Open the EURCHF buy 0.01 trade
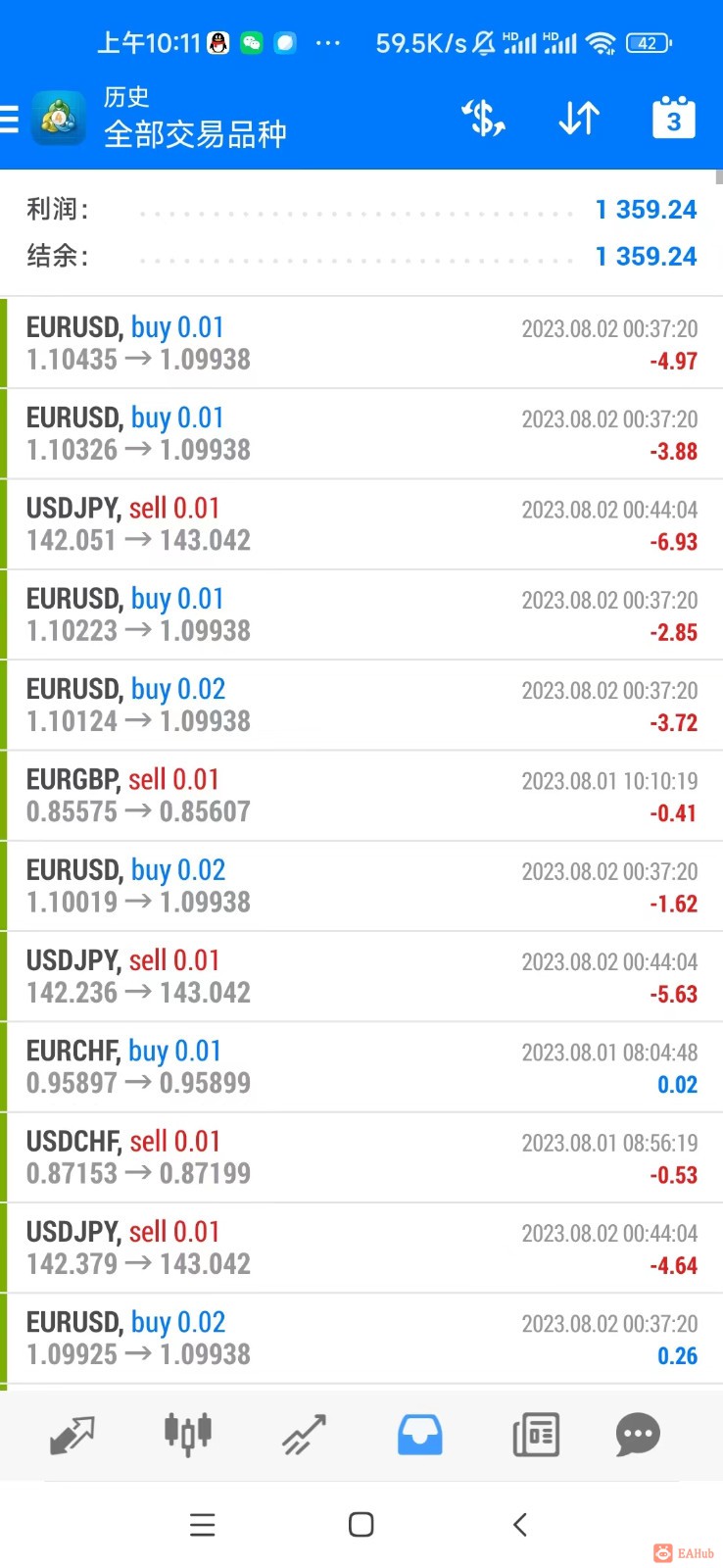723x1568 pixels. 361,1067
